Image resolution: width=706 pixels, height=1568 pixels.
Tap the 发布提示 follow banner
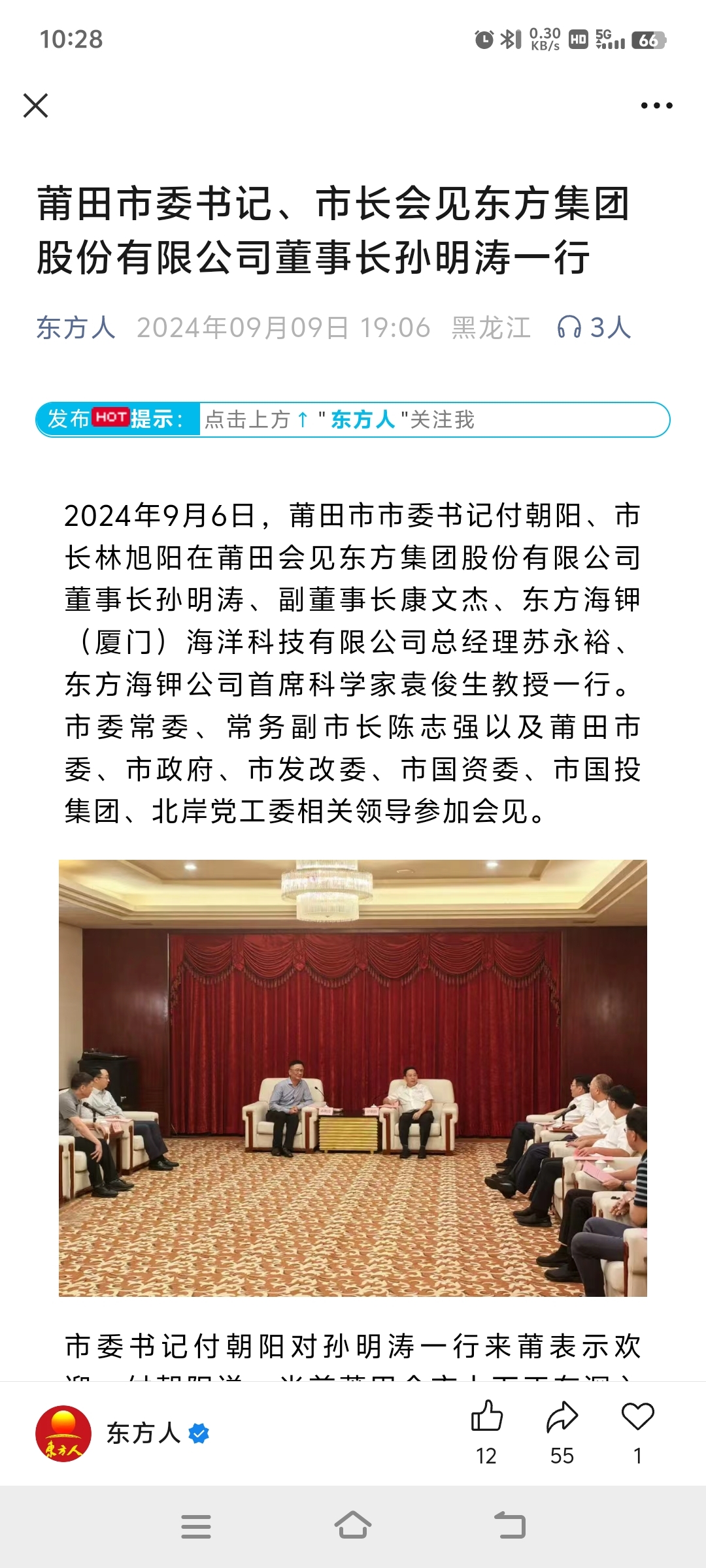click(353, 419)
